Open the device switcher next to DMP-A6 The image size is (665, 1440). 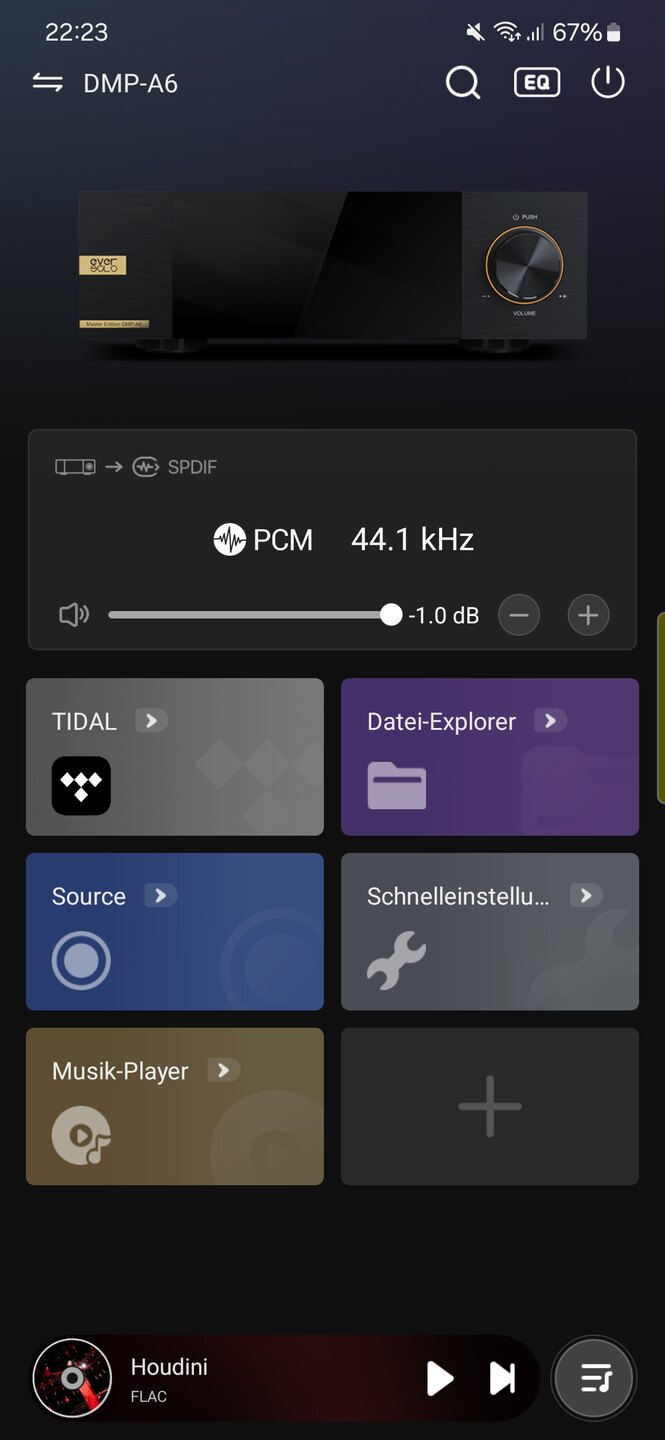(x=48, y=83)
